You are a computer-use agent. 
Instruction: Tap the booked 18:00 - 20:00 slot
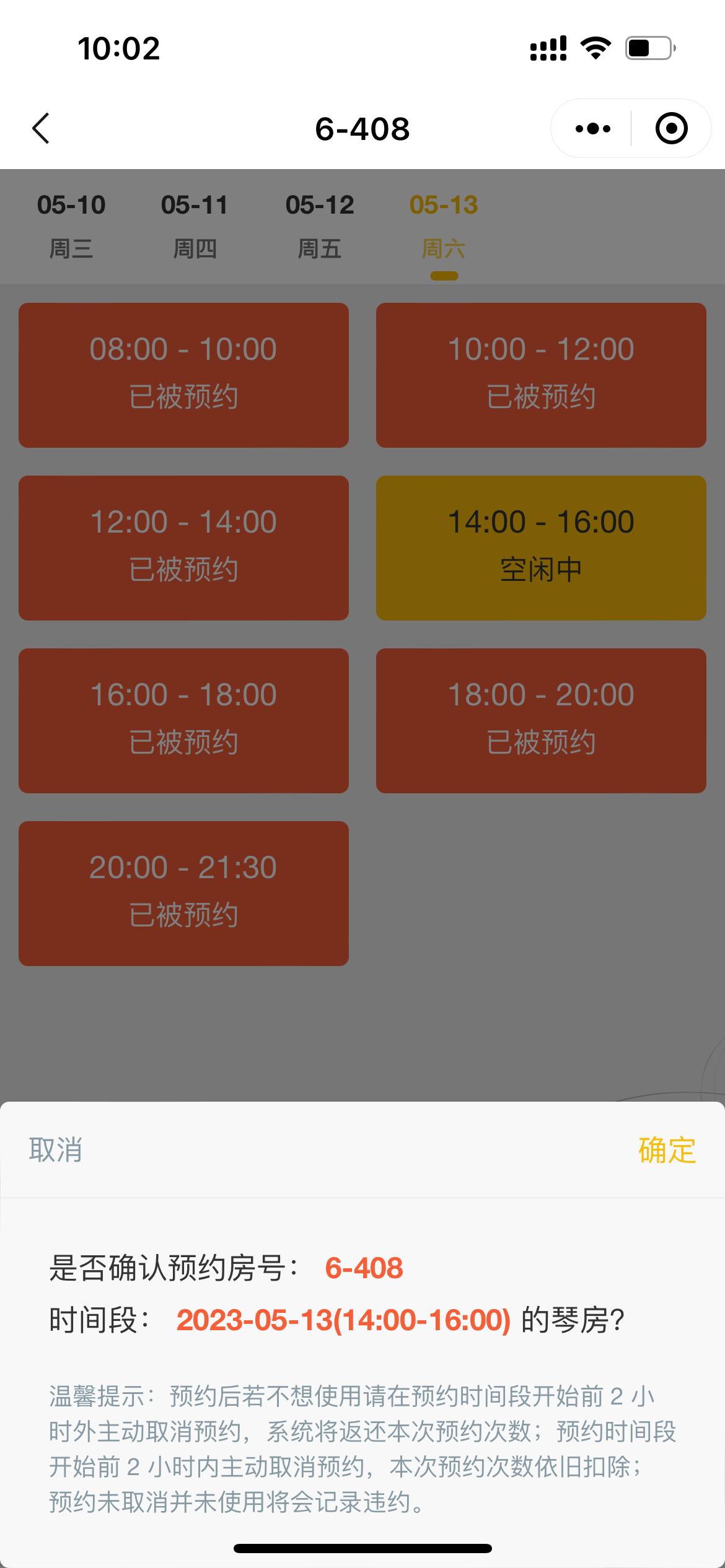[x=541, y=720]
